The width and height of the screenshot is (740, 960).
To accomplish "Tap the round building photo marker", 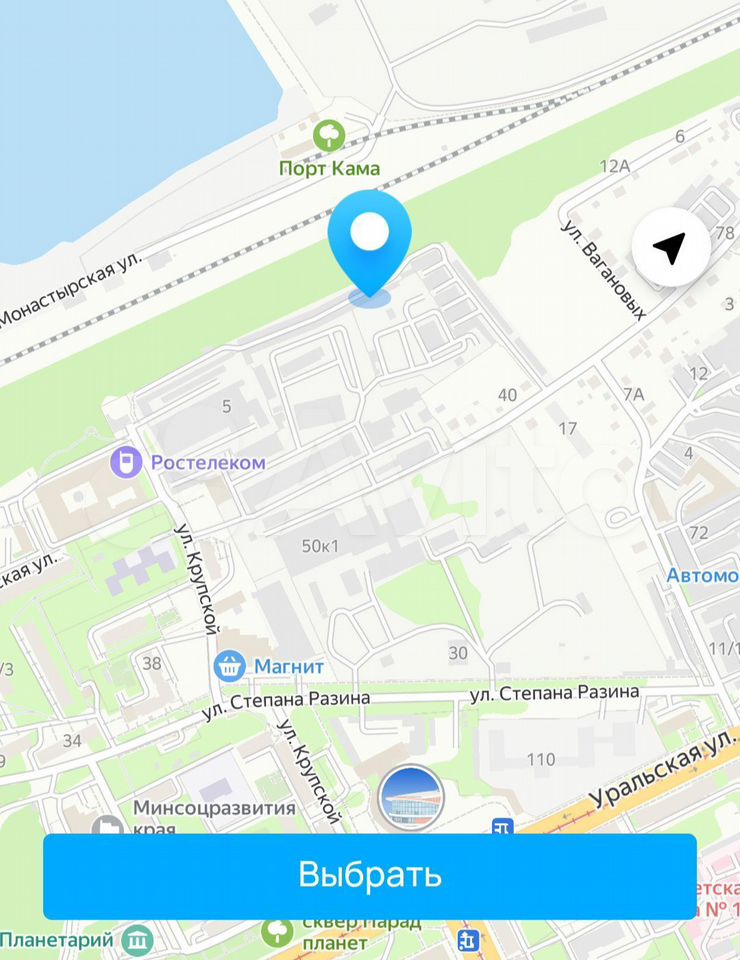I will [410, 797].
